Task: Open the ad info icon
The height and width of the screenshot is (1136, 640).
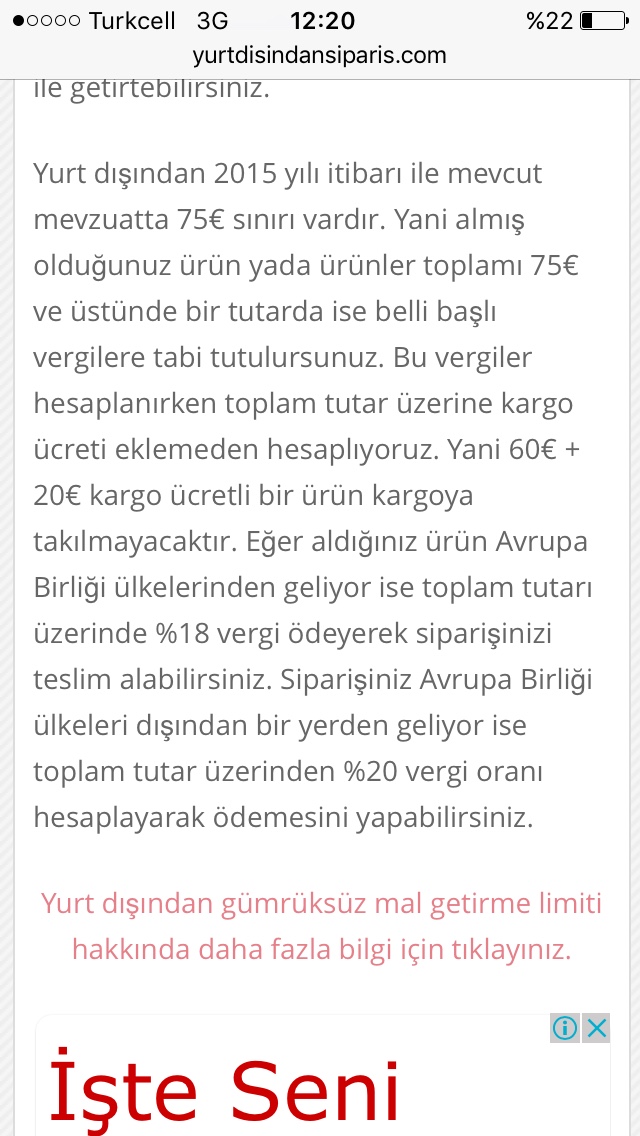Action: pyautogui.click(x=566, y=1028)
